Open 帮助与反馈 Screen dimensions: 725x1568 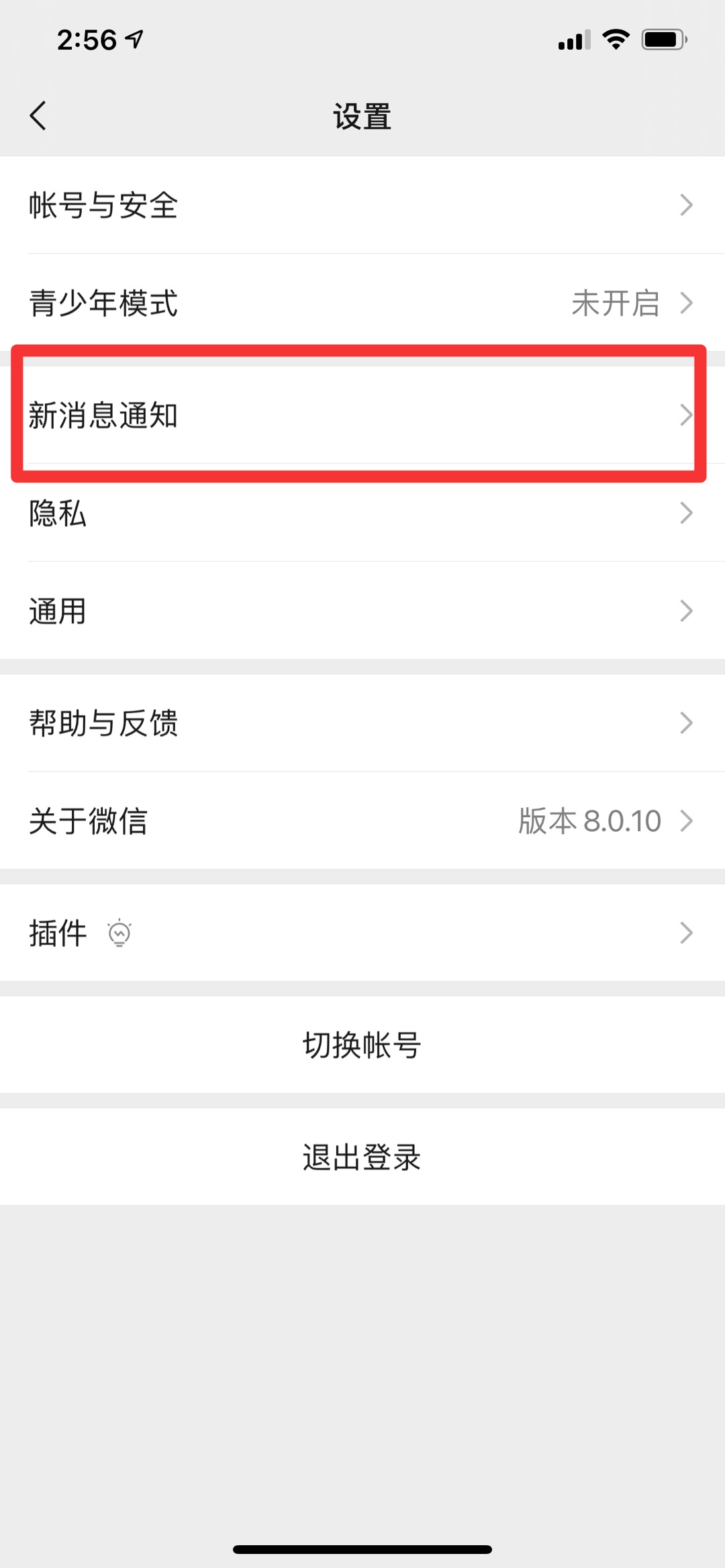pos(362,723)
